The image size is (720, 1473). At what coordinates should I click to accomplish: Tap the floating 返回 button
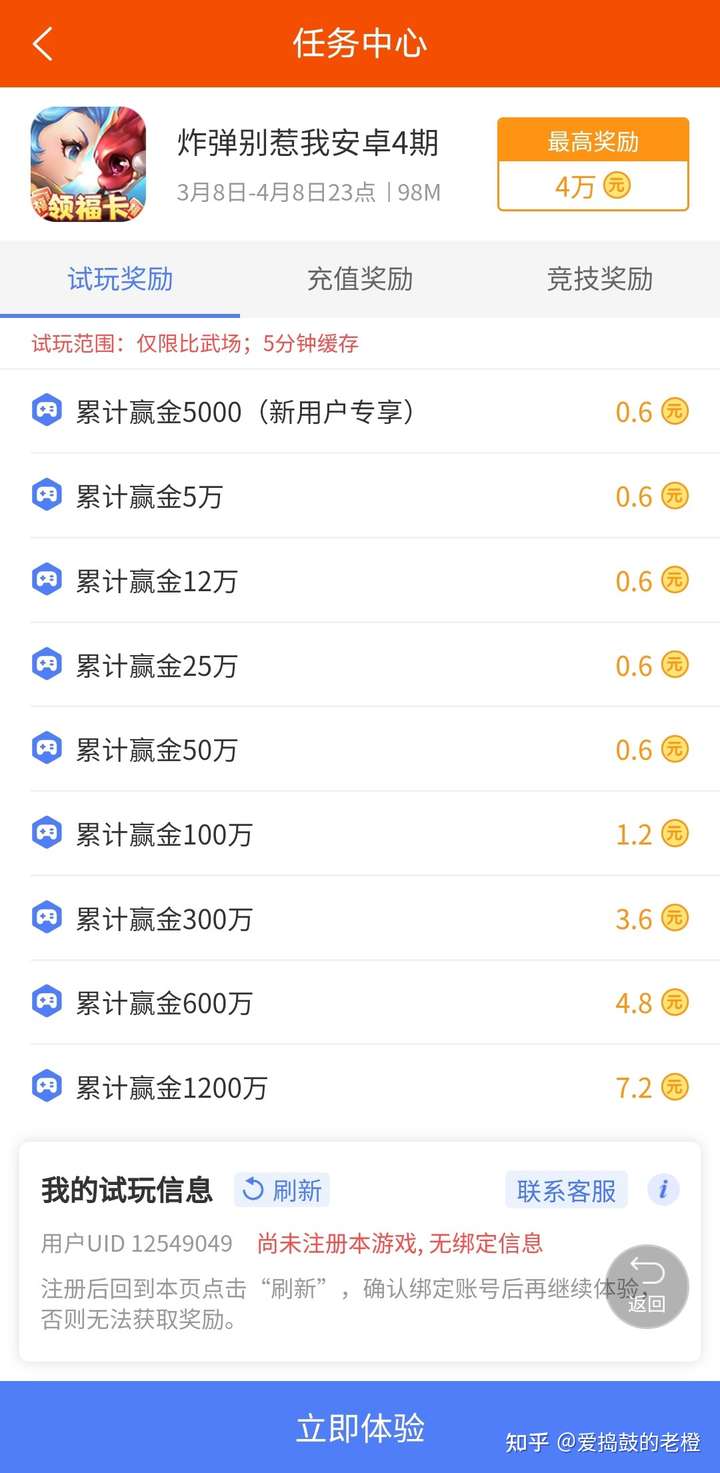click(647, 1287)
